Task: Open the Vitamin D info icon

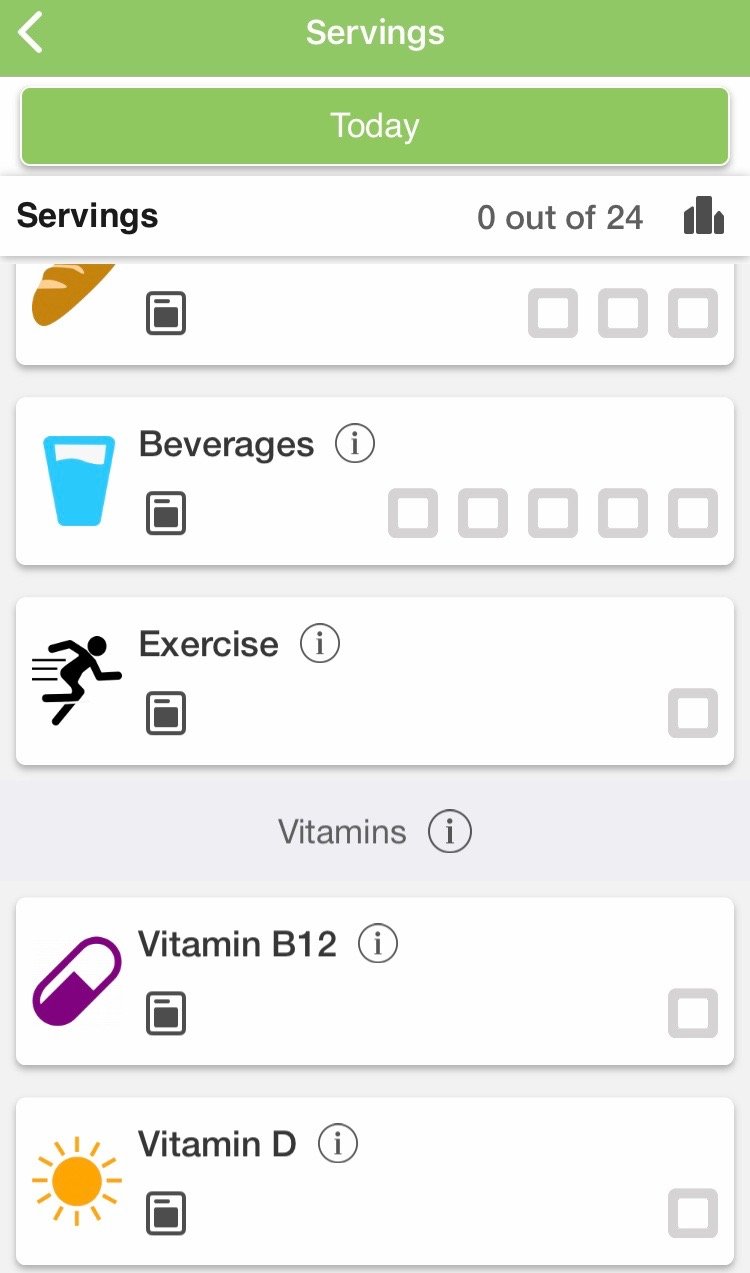Action: (338, 1143)
